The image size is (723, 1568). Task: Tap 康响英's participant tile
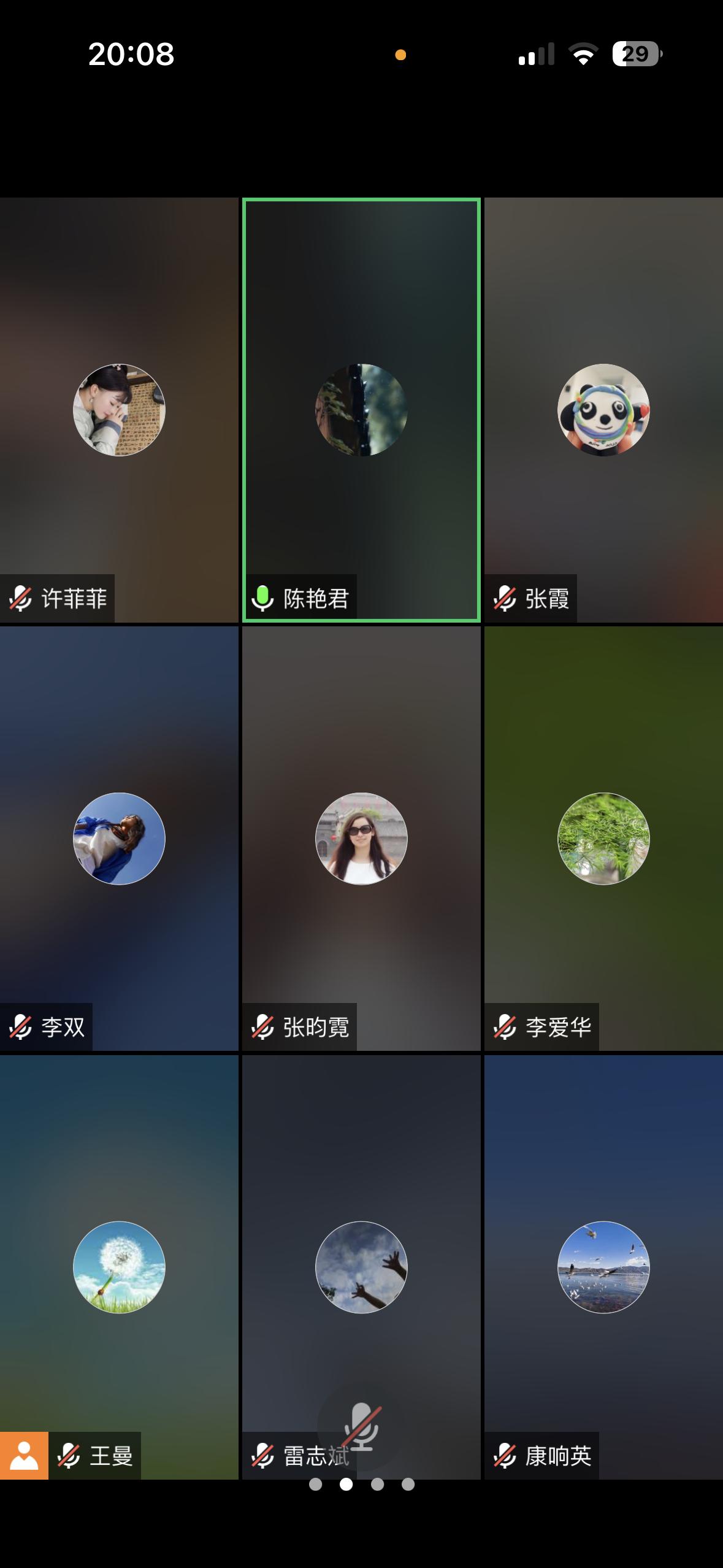tap(603, 1267)
